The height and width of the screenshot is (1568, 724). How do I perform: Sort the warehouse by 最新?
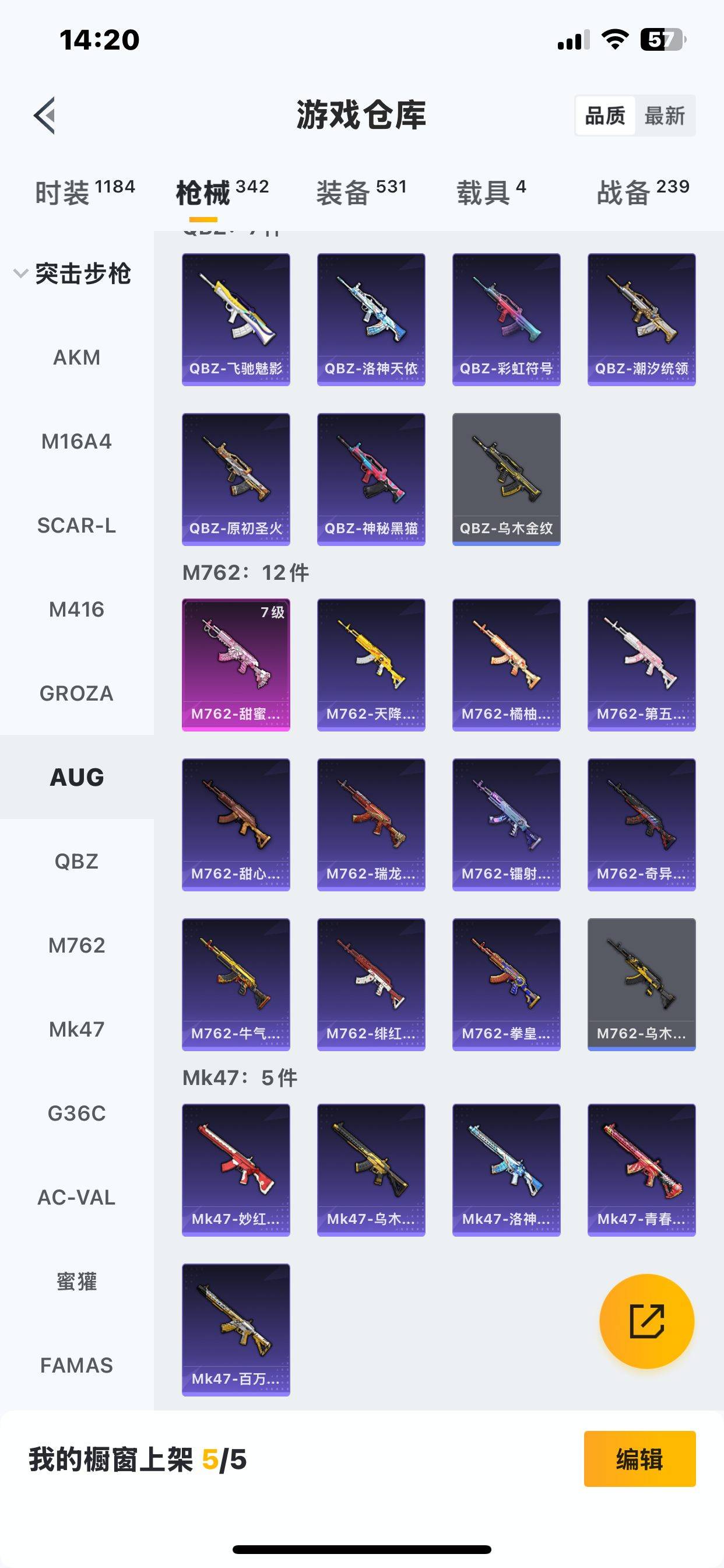pyautogui.click(x=665, y=116)
